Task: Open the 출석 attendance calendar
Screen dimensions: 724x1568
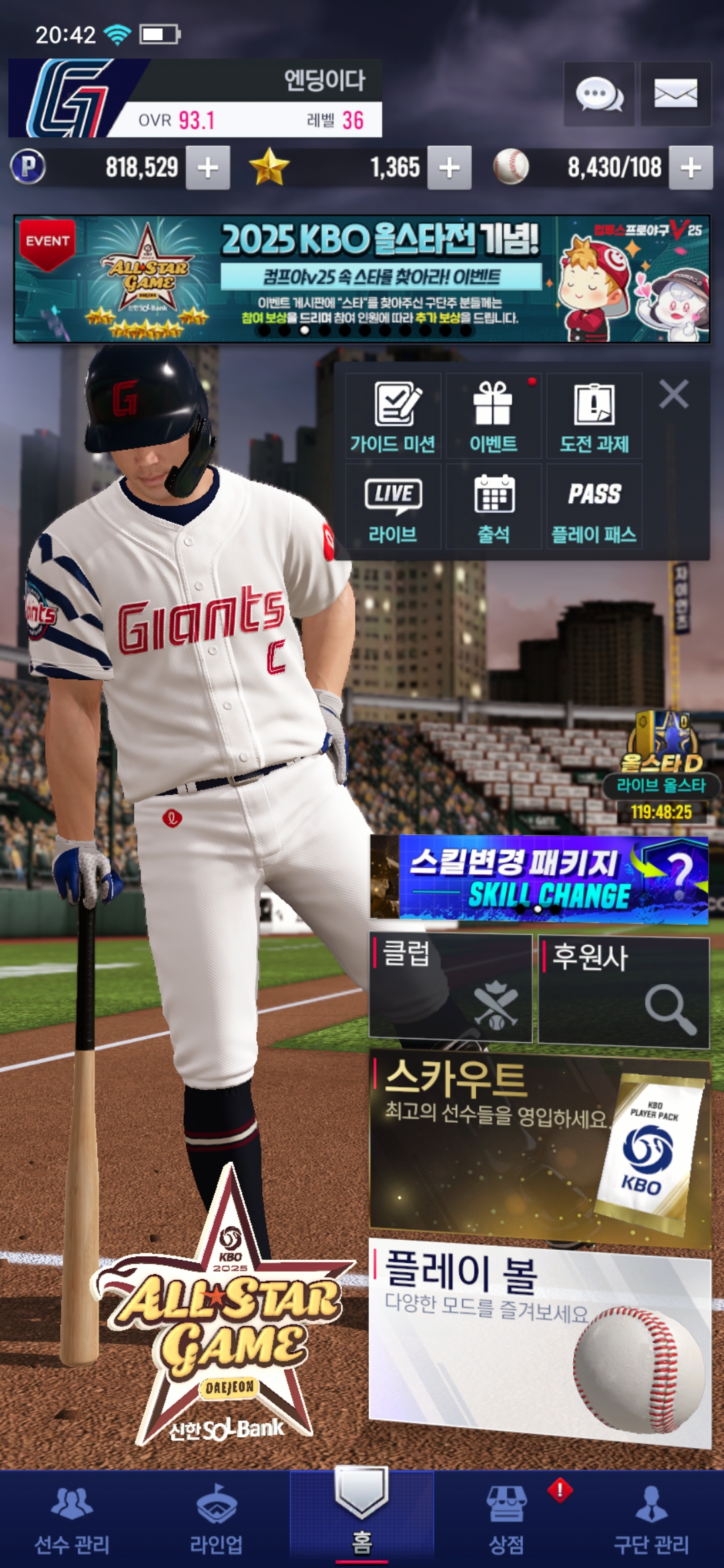Action: point(493,507)
